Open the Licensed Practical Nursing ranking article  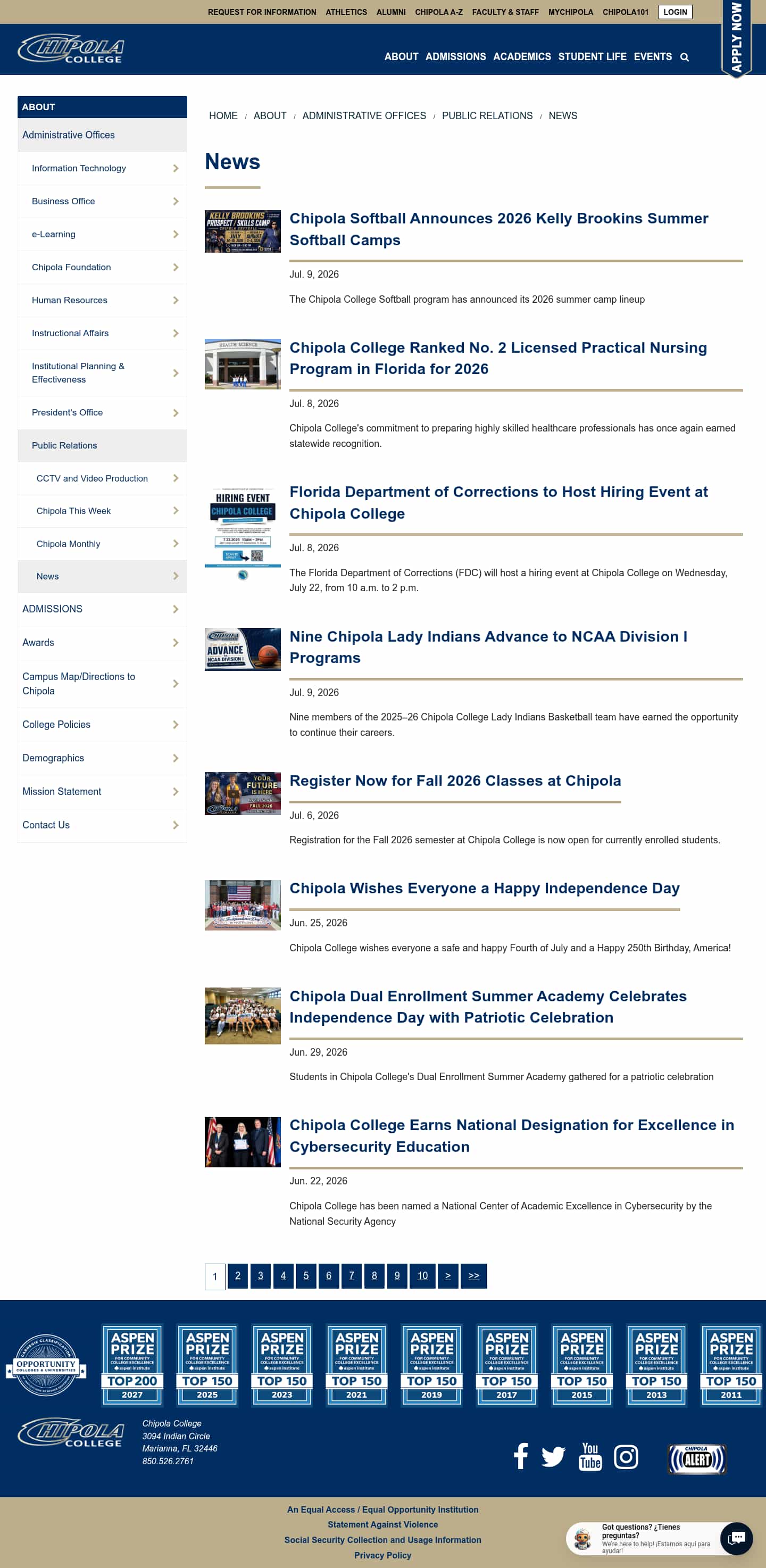[x=498, y=358]
